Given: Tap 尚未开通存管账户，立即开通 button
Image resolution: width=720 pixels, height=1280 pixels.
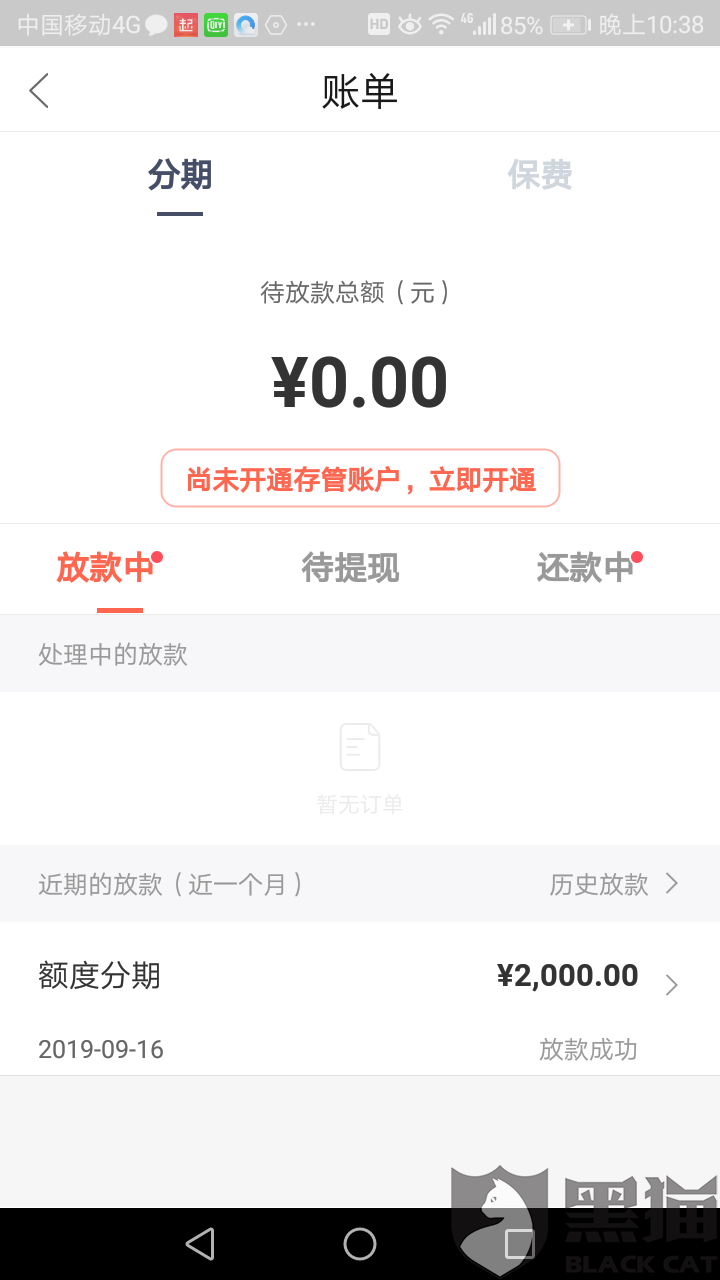Looking at the screenshot, I should (360, 479).
